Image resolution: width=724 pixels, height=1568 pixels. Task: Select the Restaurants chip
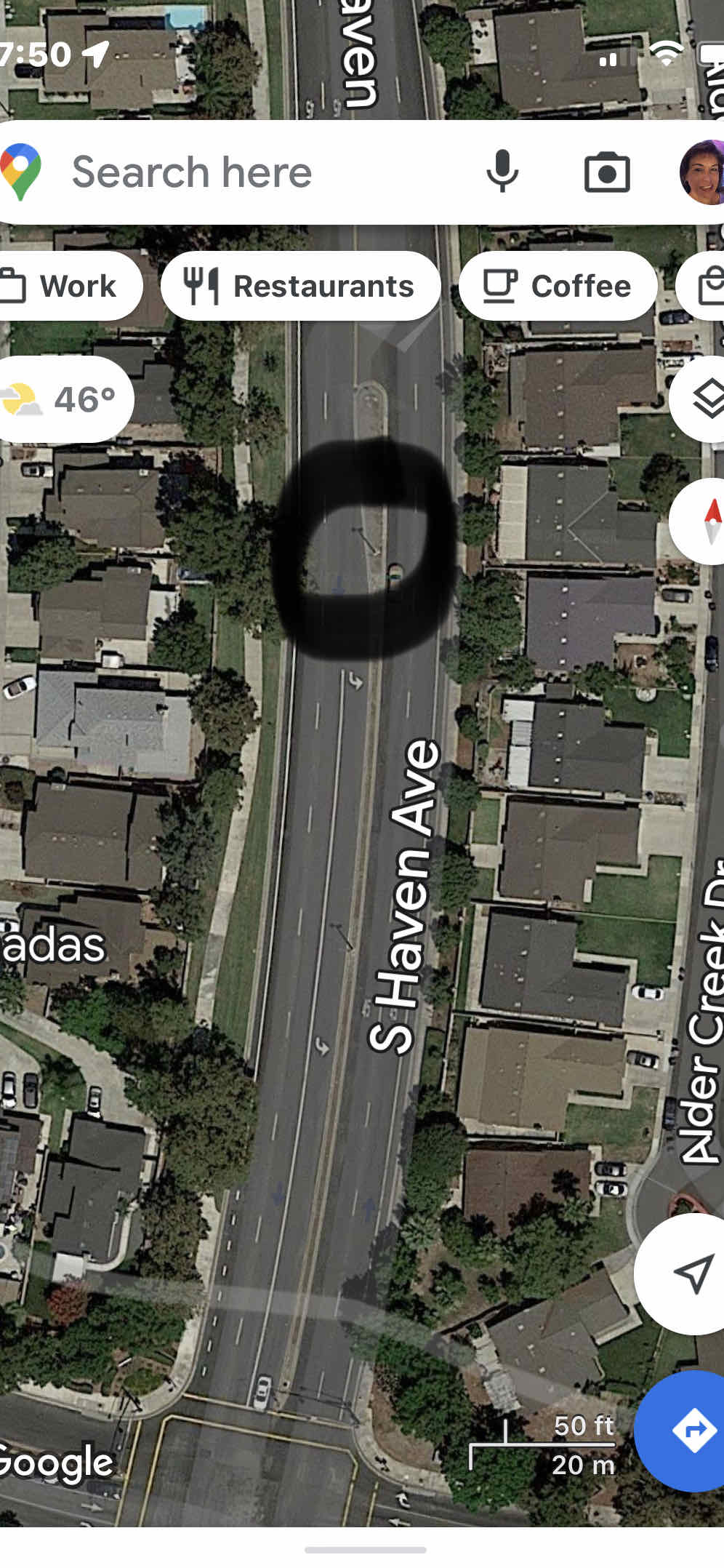pos(300,286)
